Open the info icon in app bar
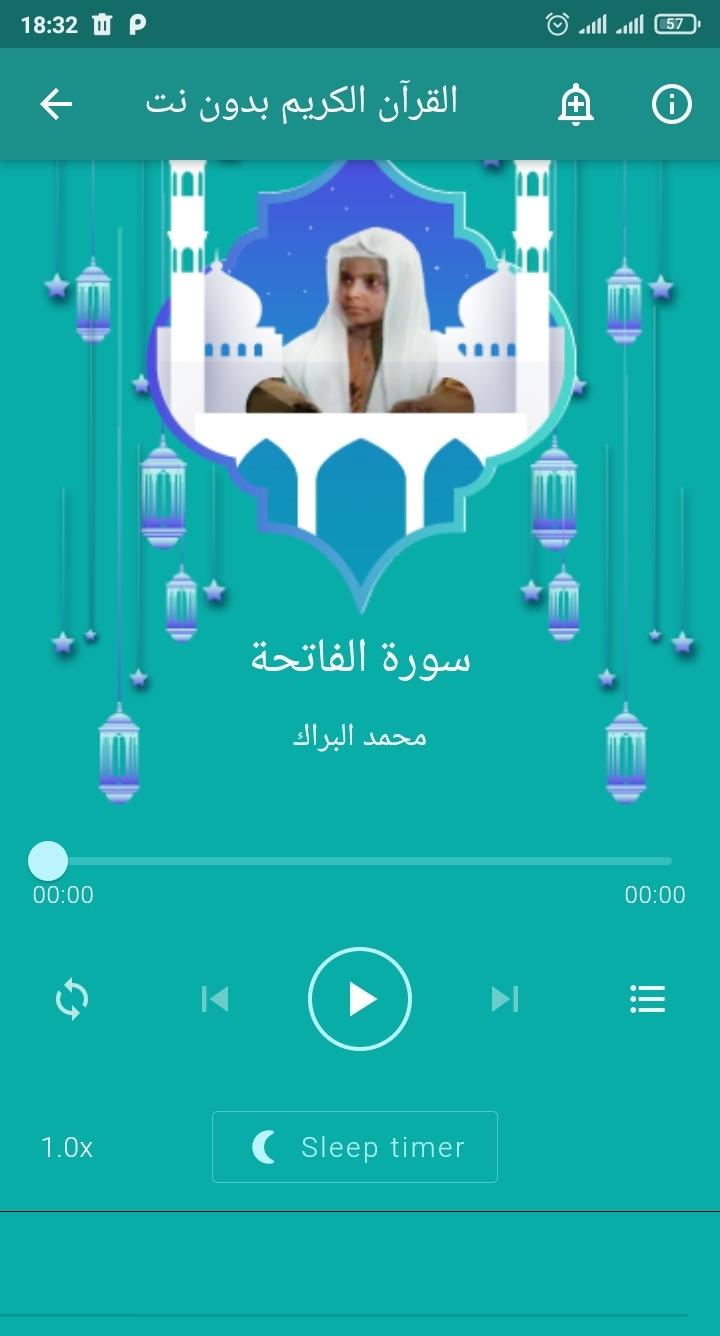The image size is (720, 1336). coord(672,104)
